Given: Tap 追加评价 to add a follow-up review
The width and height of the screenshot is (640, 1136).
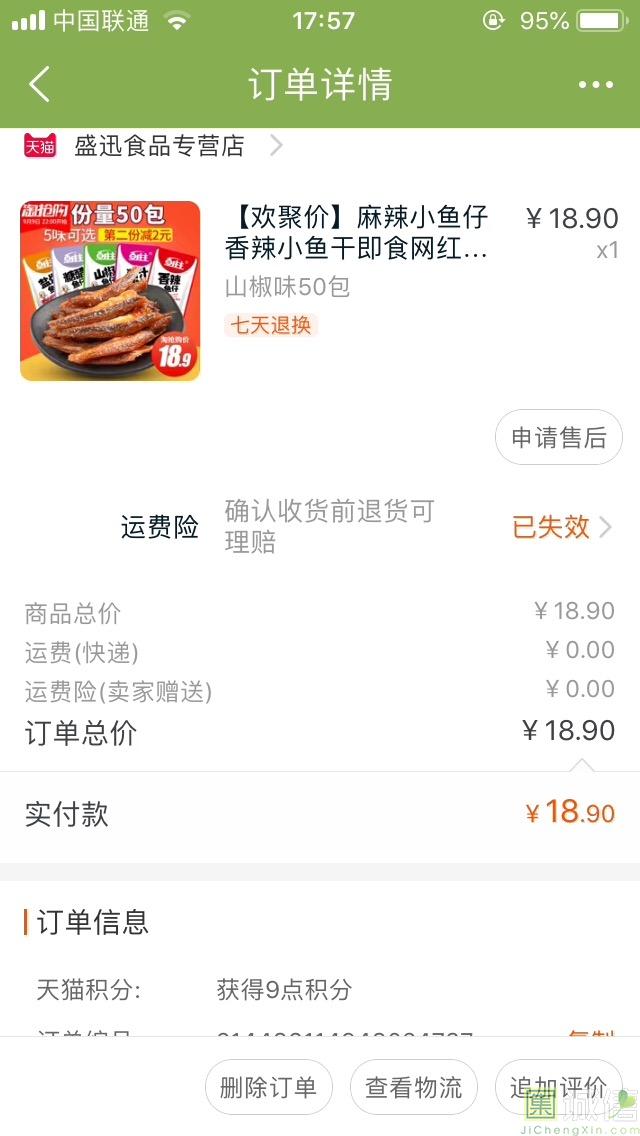Looking at the screenshot, I should [558, 1087].
